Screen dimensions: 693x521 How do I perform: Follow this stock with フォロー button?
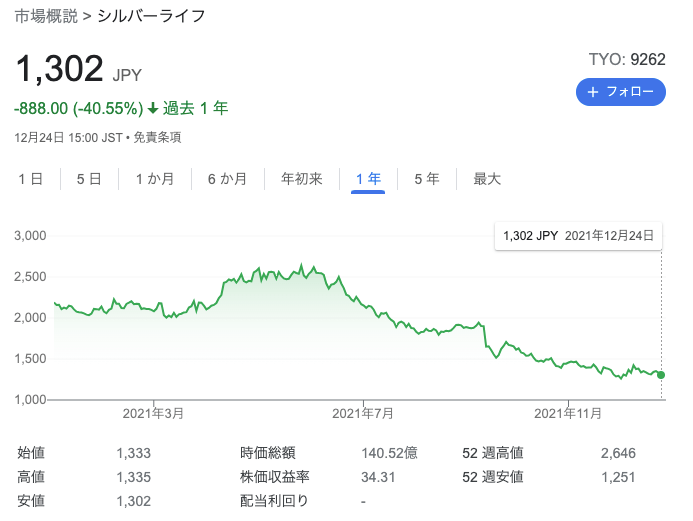click(620, 92)
